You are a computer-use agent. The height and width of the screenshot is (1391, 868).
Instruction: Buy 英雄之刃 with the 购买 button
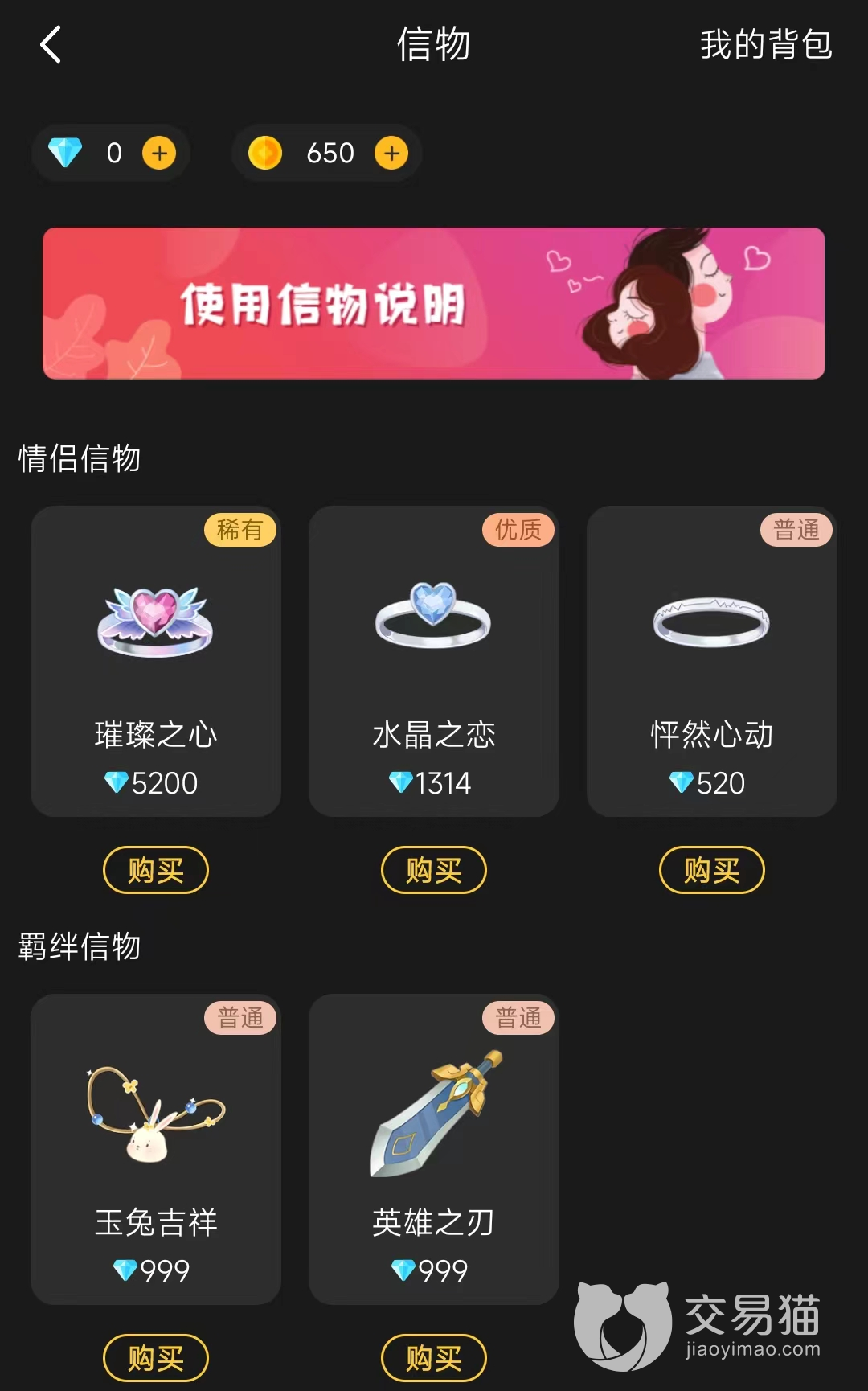tap(434, 1358)
